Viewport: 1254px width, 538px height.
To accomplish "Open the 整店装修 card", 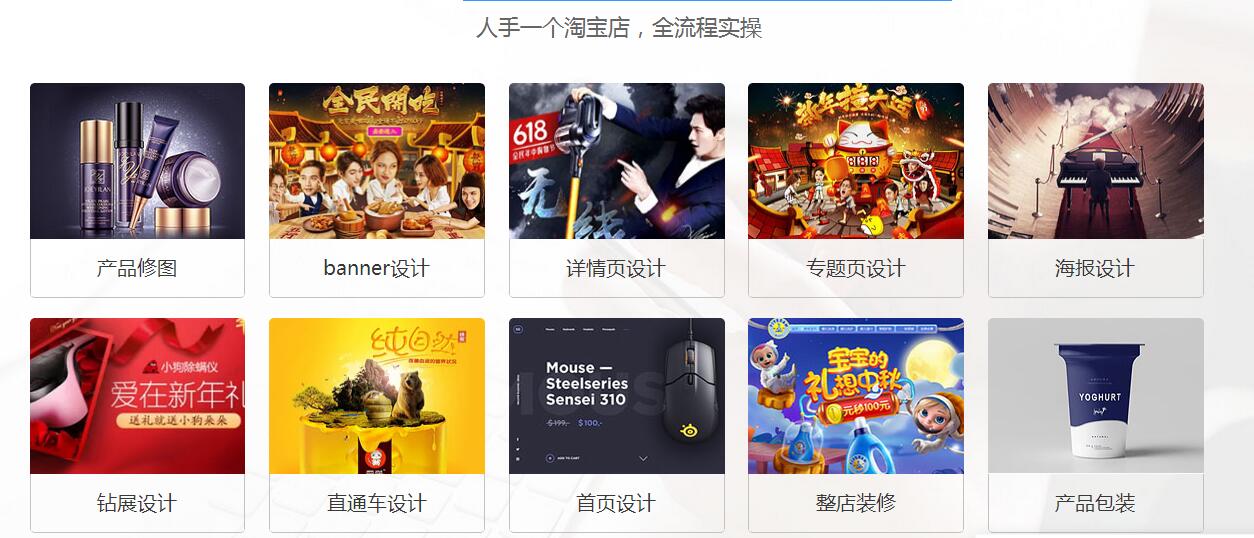I will (x=855, y=425).
